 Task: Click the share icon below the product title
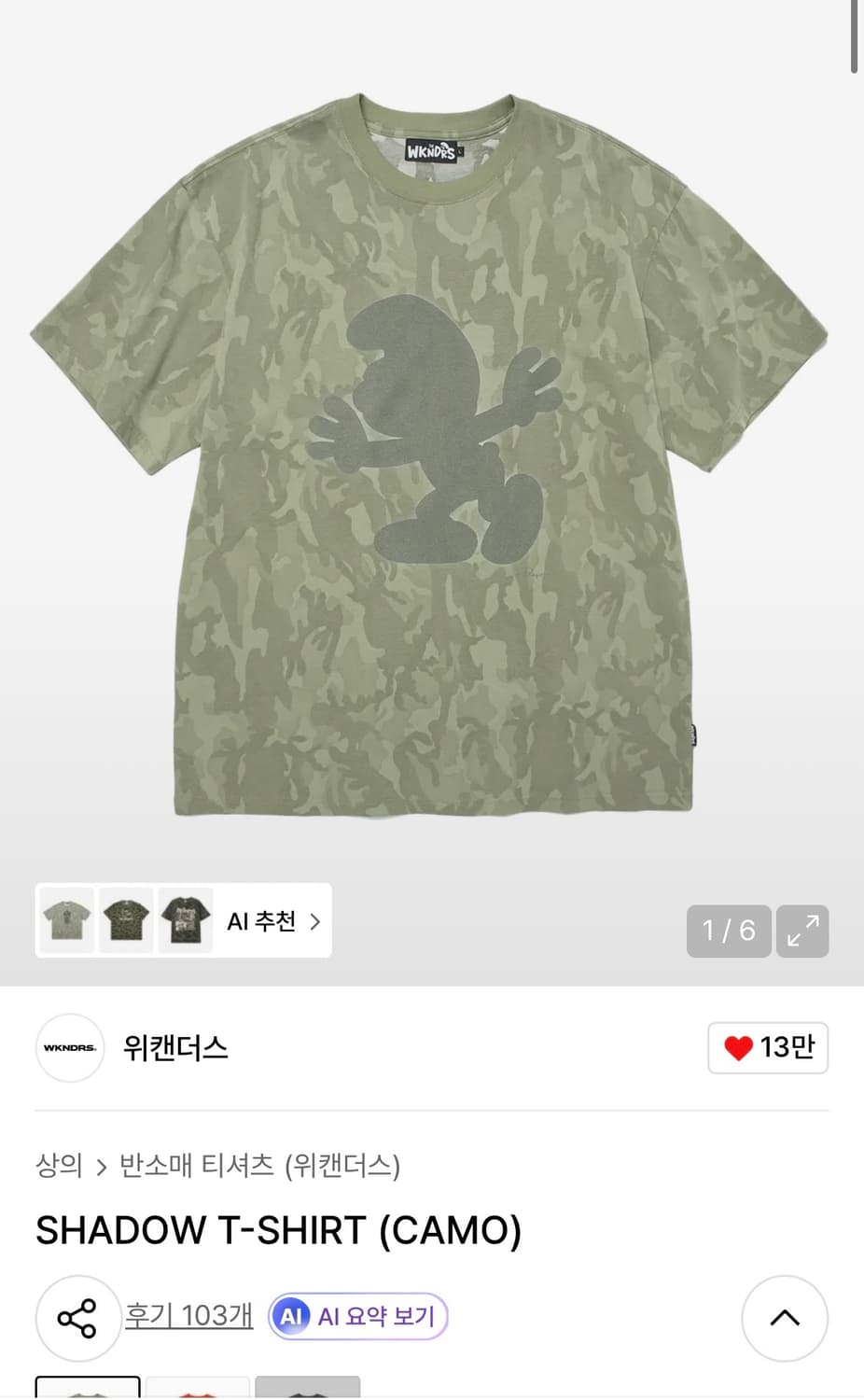78,1318
